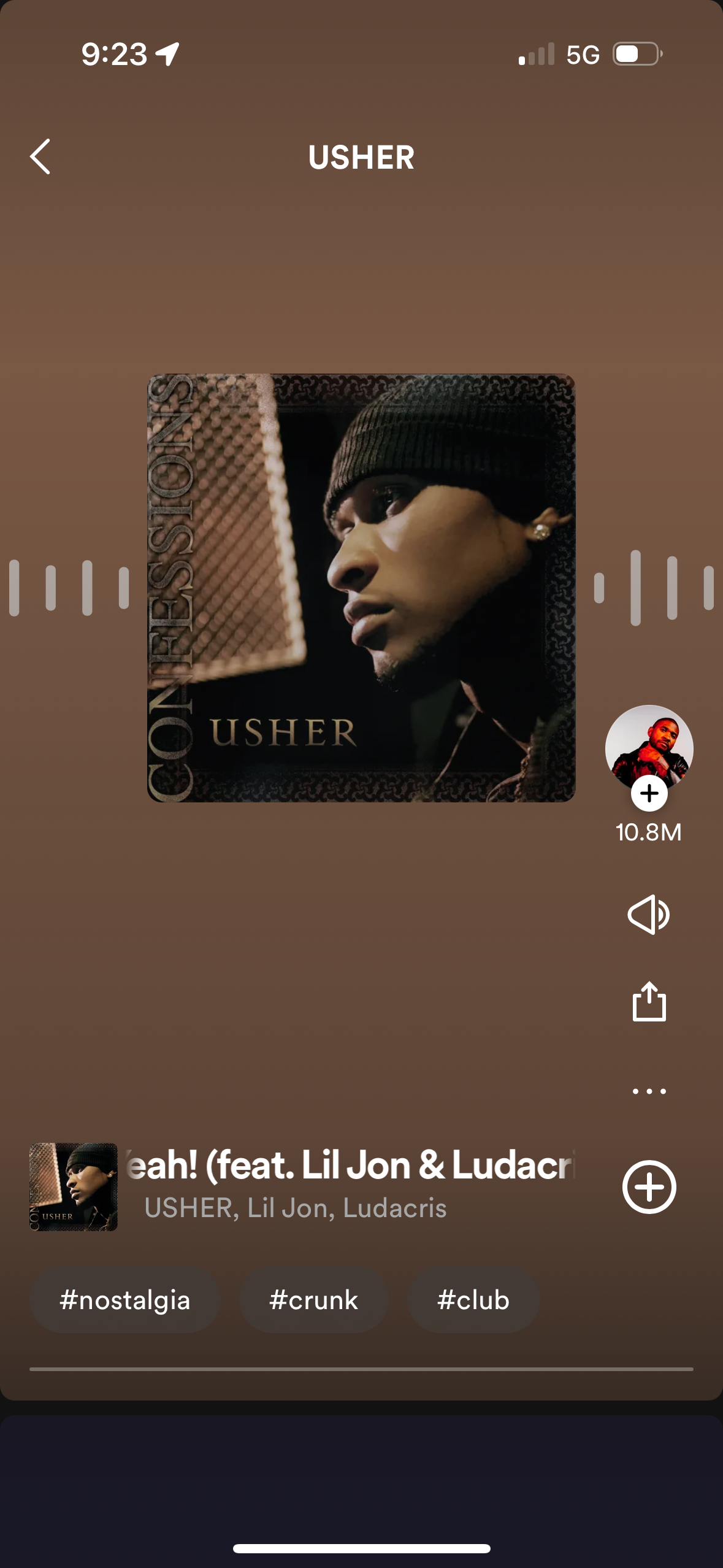The height and width of the screenshot is (1568, 723).
Task: Tap the USHER header title
Action: [361, 158]
